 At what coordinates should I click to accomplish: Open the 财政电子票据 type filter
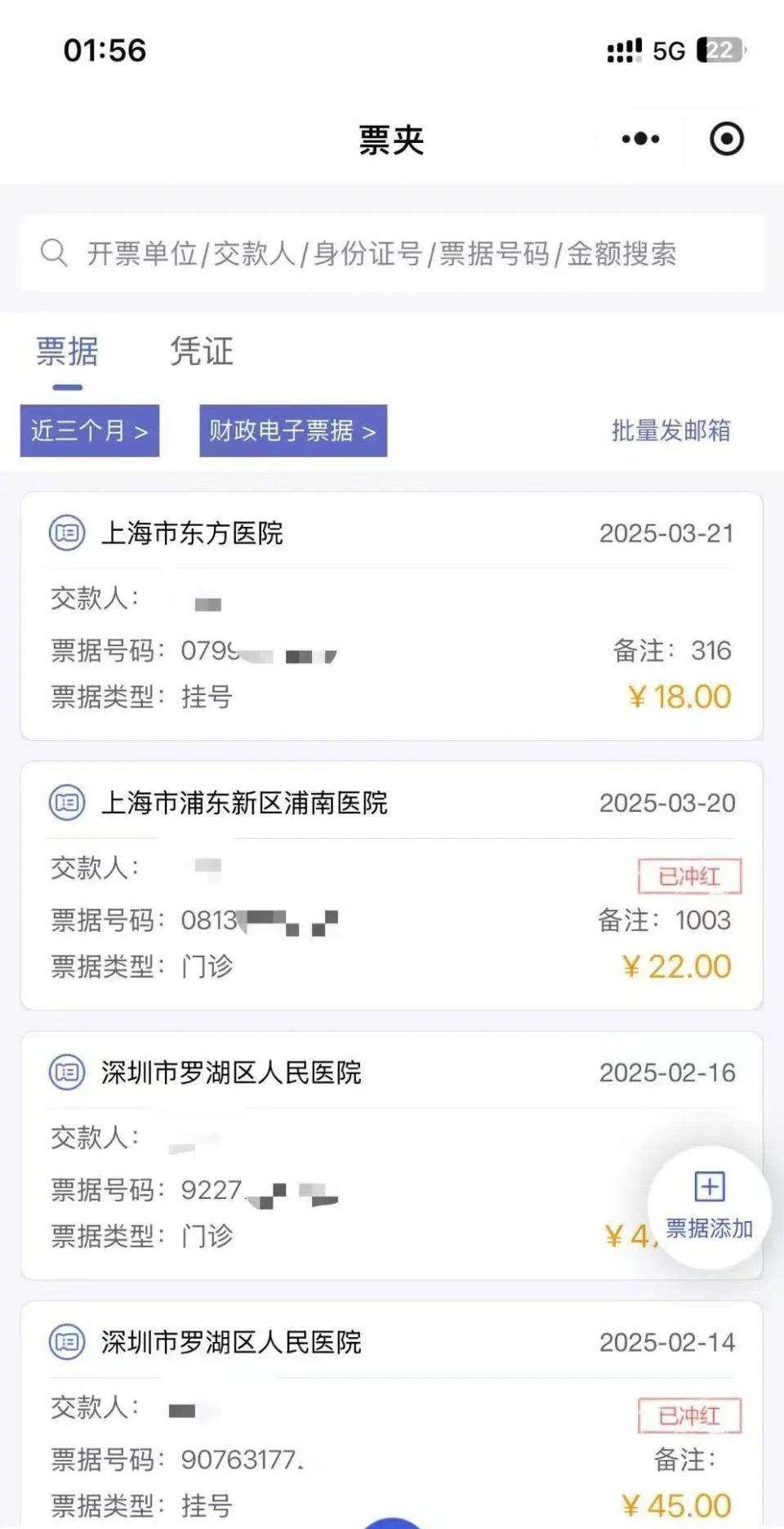293,430
